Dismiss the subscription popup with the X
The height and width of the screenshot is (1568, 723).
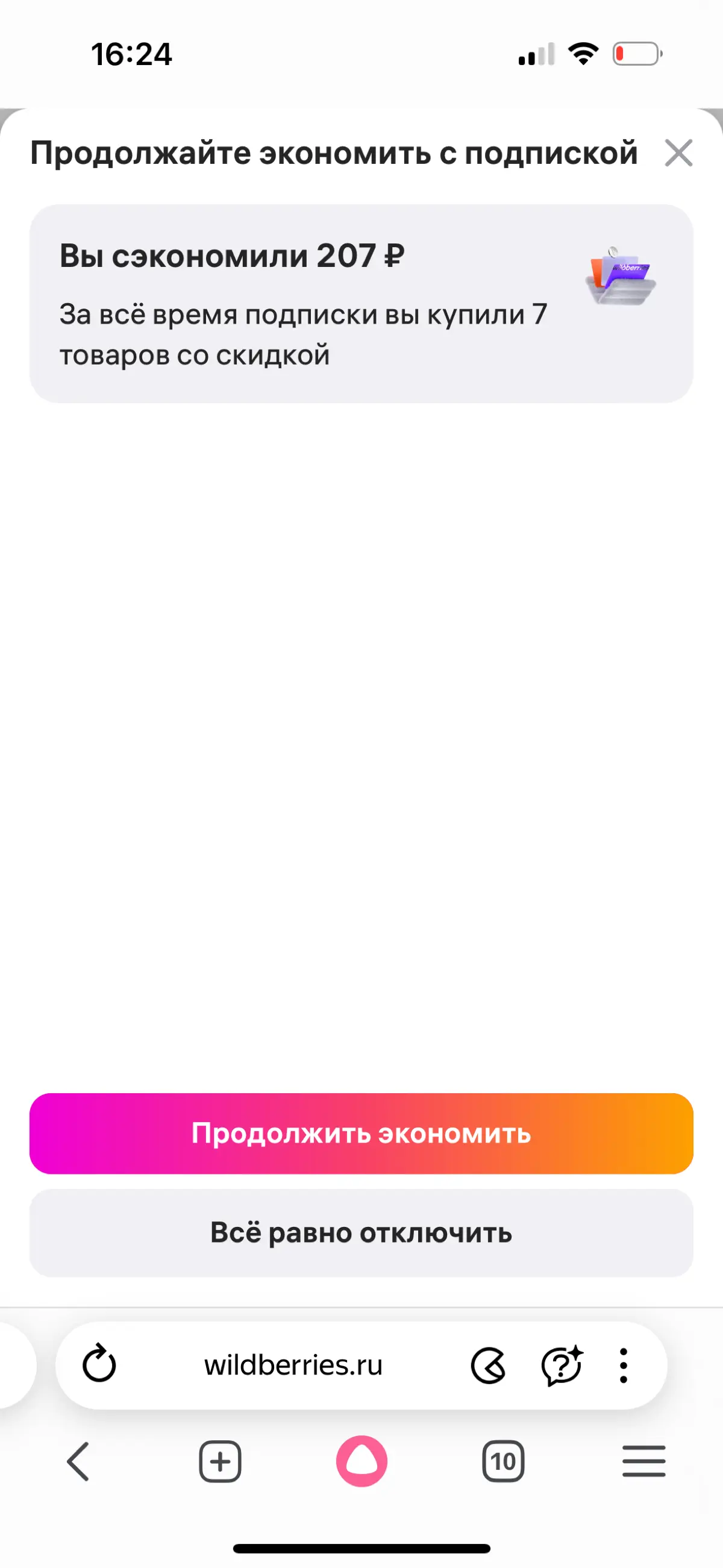point(679,154)
